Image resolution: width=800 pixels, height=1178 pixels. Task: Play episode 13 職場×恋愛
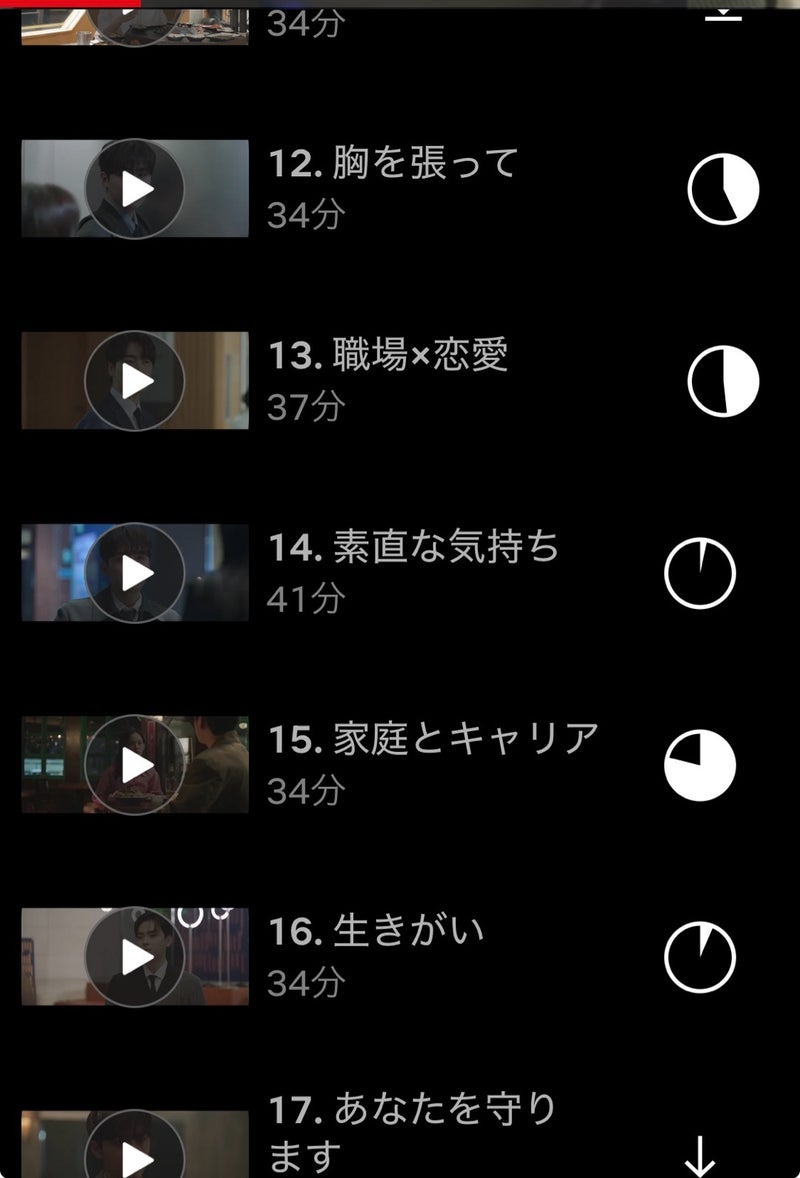135,381
